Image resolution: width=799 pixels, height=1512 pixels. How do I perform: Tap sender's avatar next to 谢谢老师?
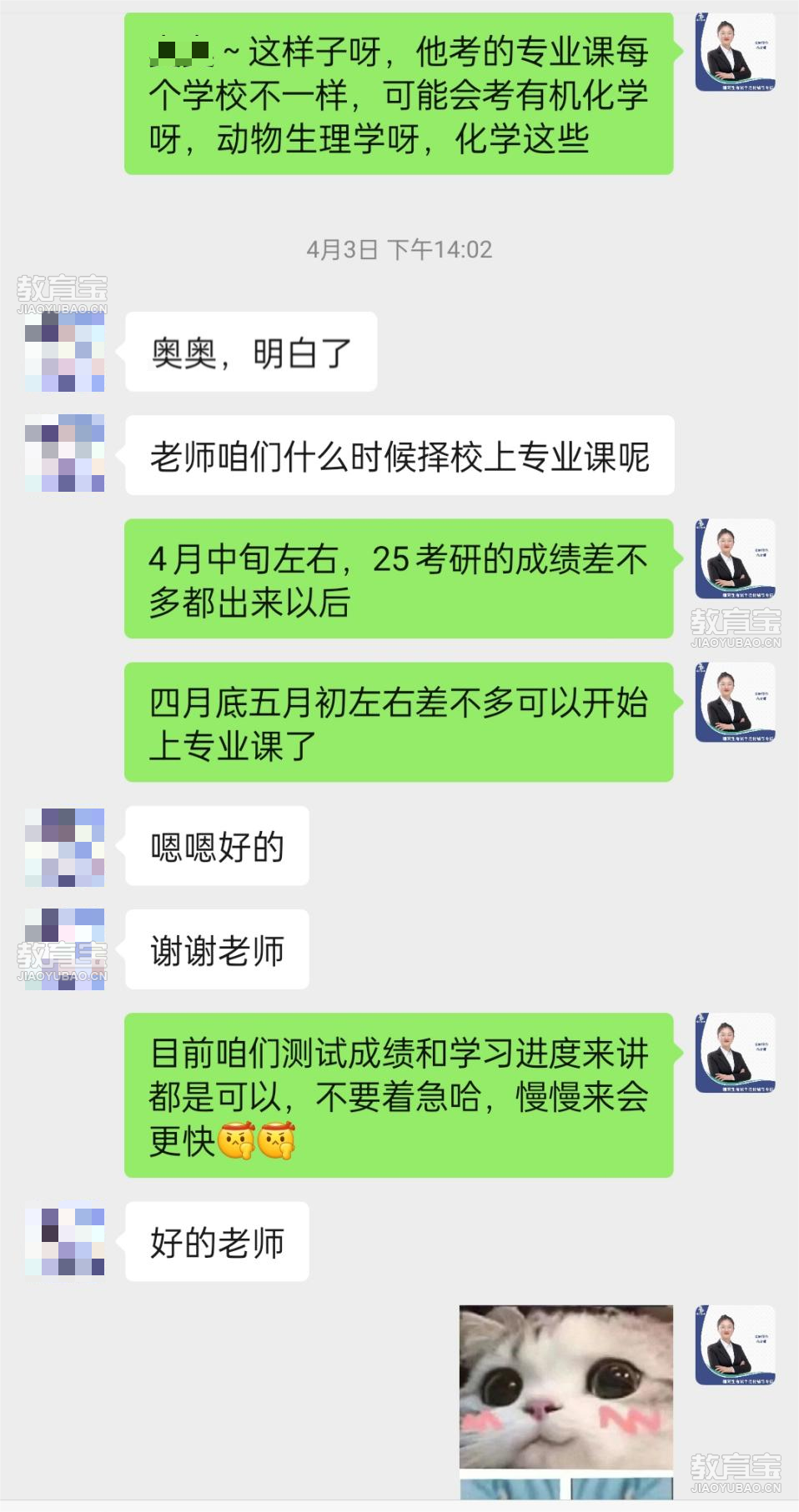coord(65,949)
